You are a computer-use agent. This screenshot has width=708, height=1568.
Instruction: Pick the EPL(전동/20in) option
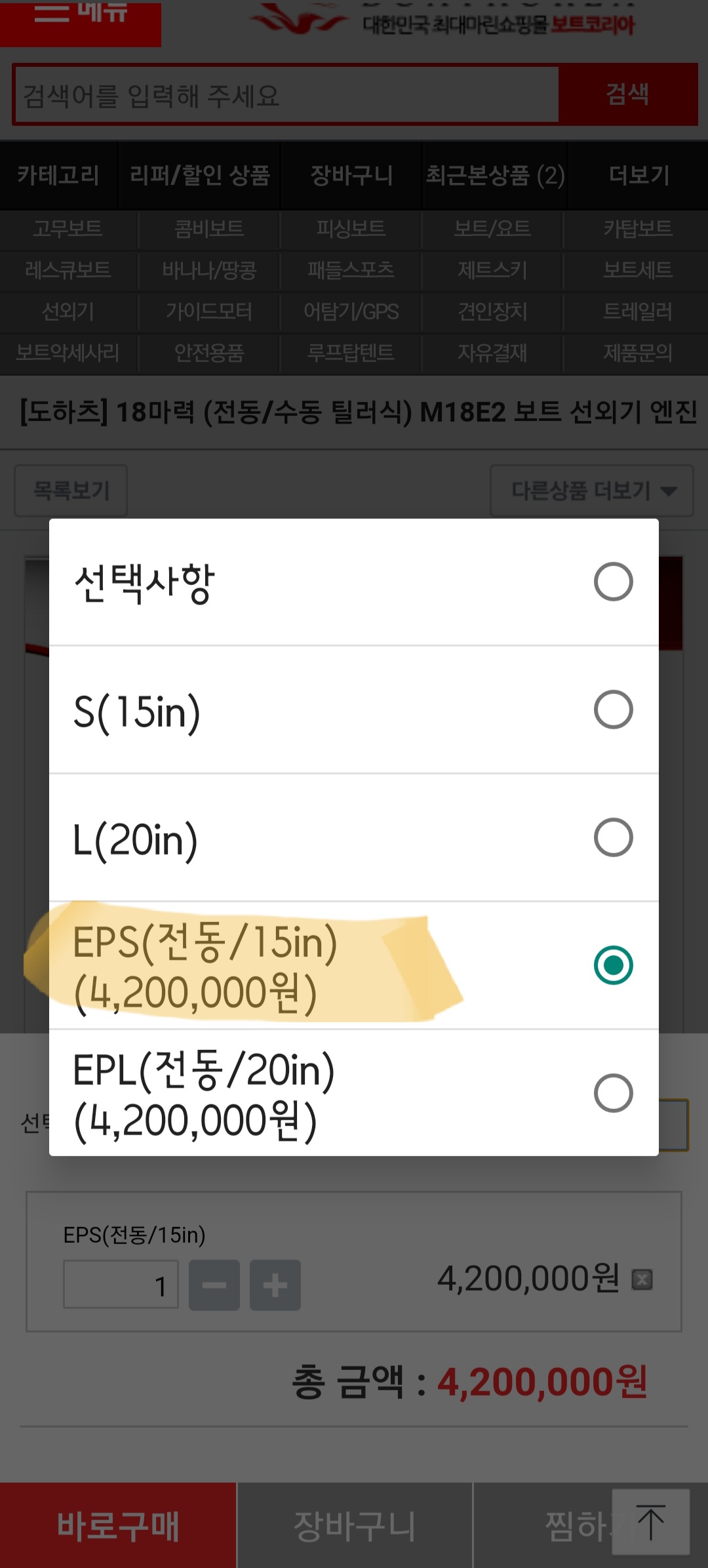coord(353,1093)
